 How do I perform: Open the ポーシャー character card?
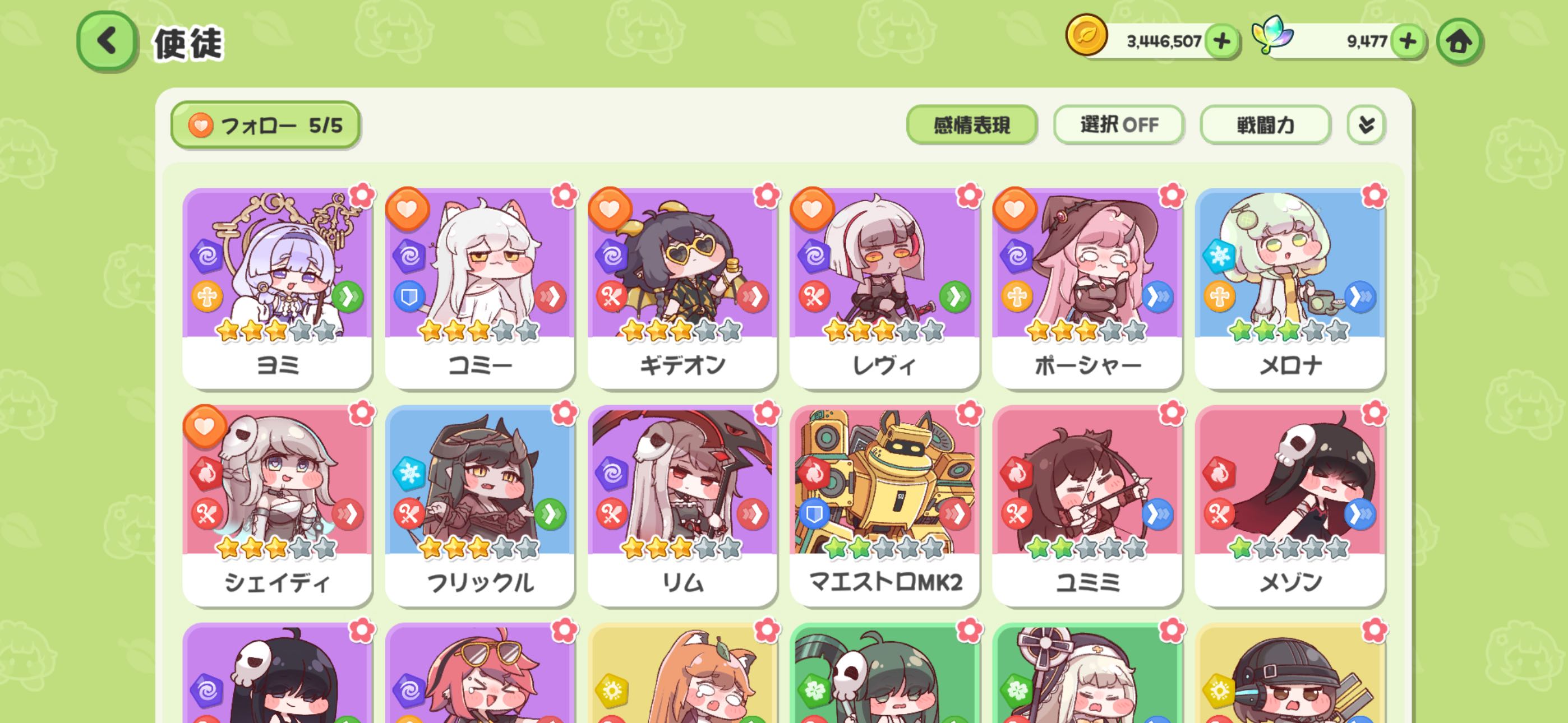tap(1087, 286)
